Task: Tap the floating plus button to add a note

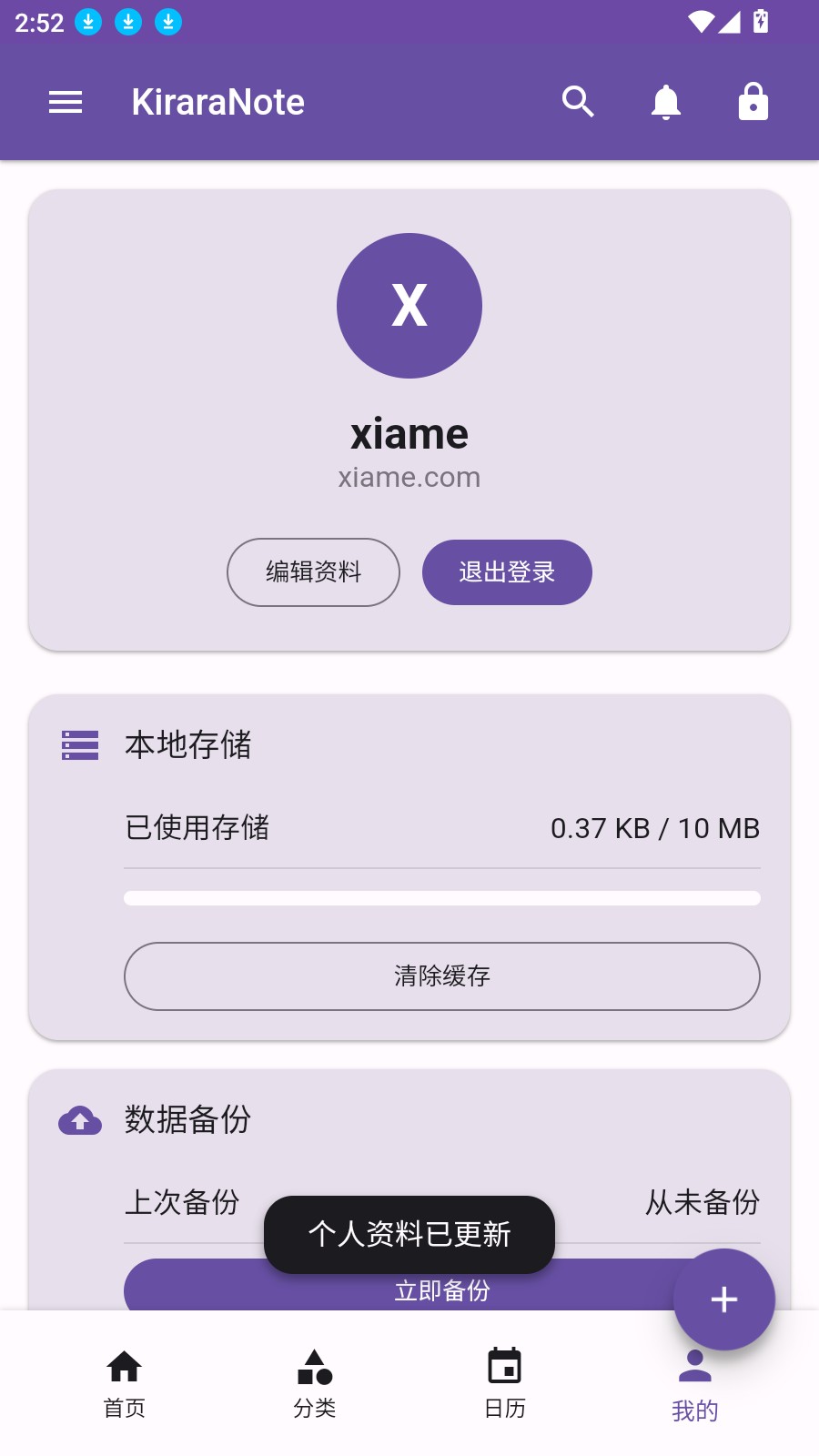Action: (724, 1299)
